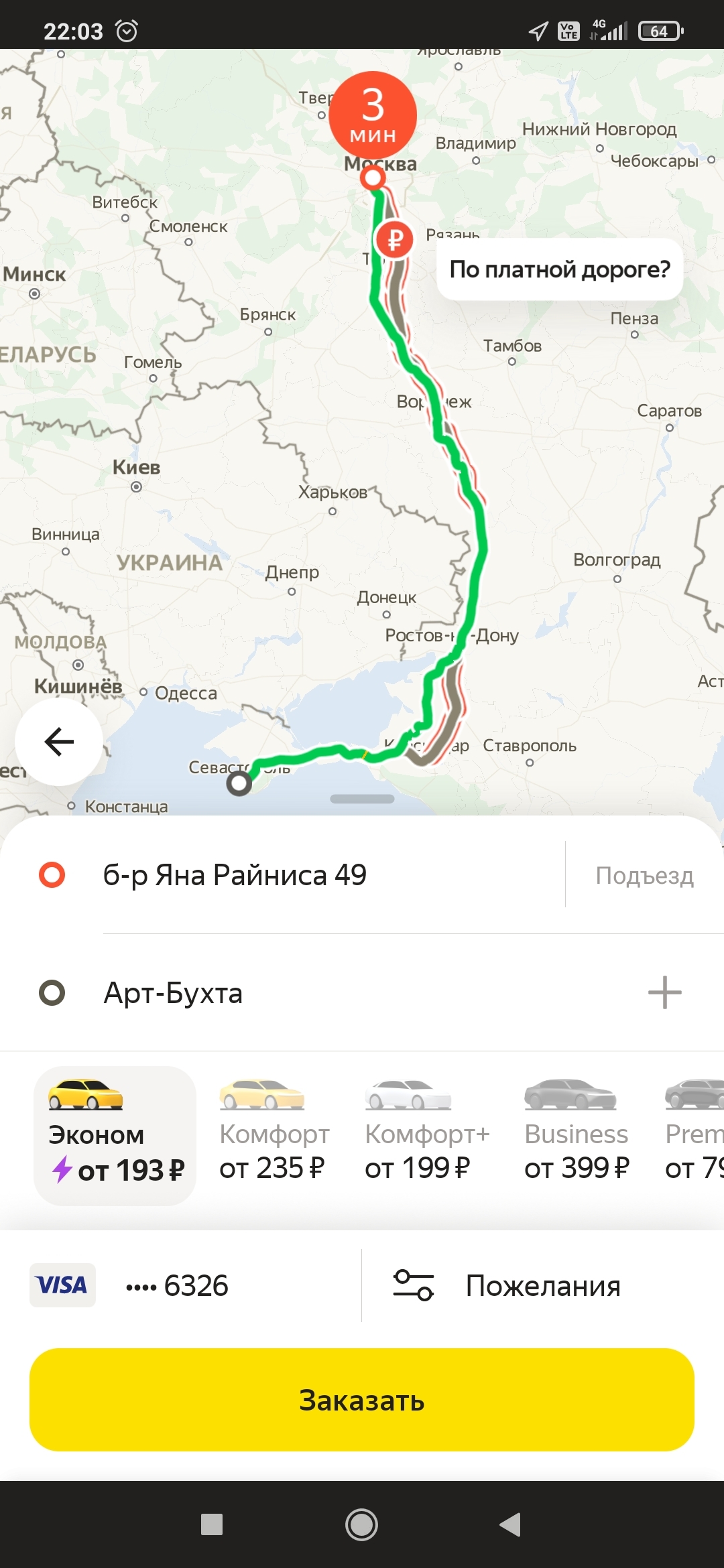This screenshot has width=724, height=1568.
Task: Tap the ruble toll road marker
Action: (x=394, y=239)
